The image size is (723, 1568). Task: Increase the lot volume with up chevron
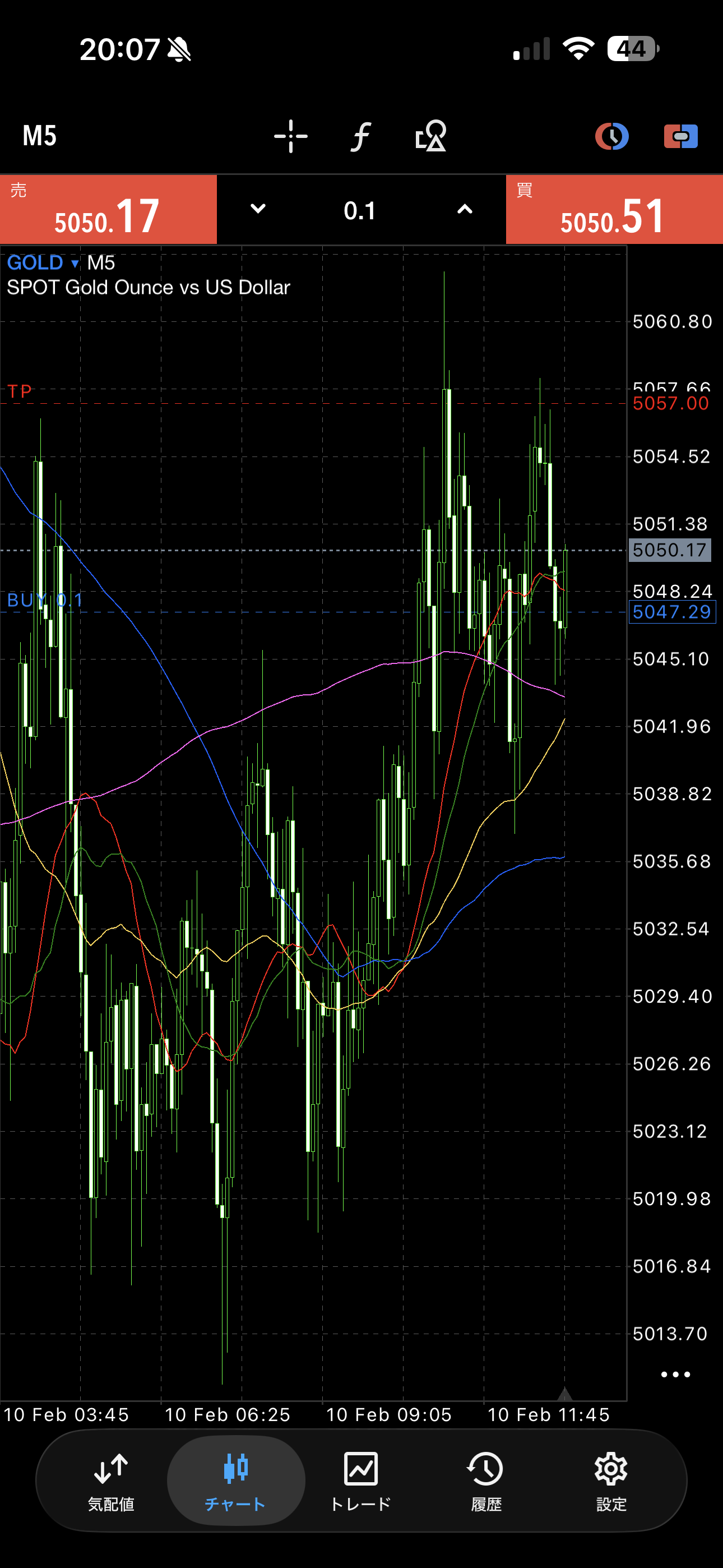click(x=465, y=209)
